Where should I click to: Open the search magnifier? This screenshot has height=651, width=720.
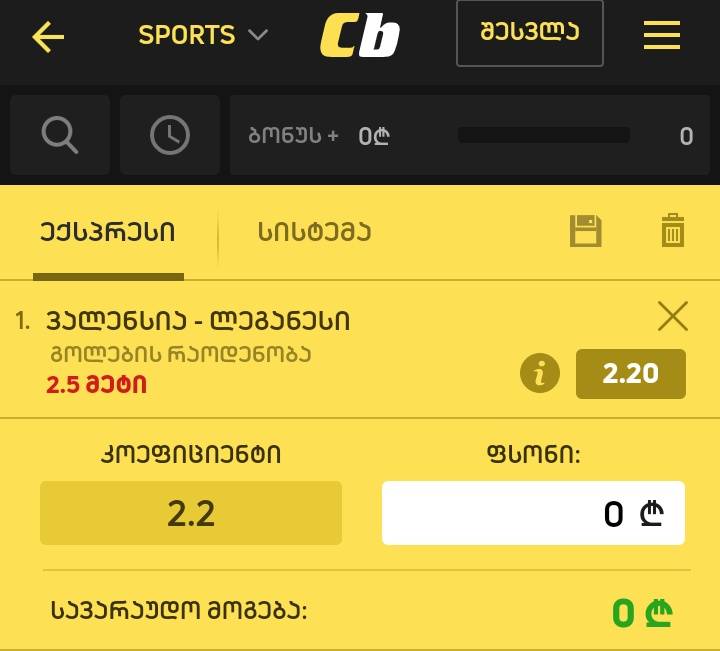[60, 135]
